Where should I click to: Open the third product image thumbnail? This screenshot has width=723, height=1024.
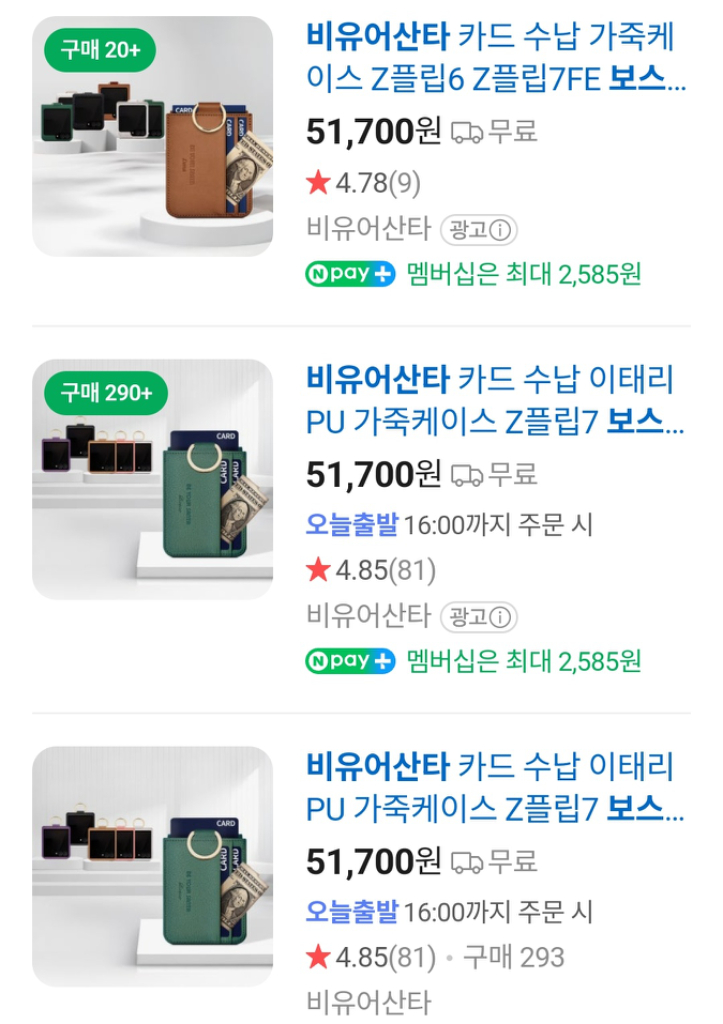pyautogui.click(x=153, y=871)
